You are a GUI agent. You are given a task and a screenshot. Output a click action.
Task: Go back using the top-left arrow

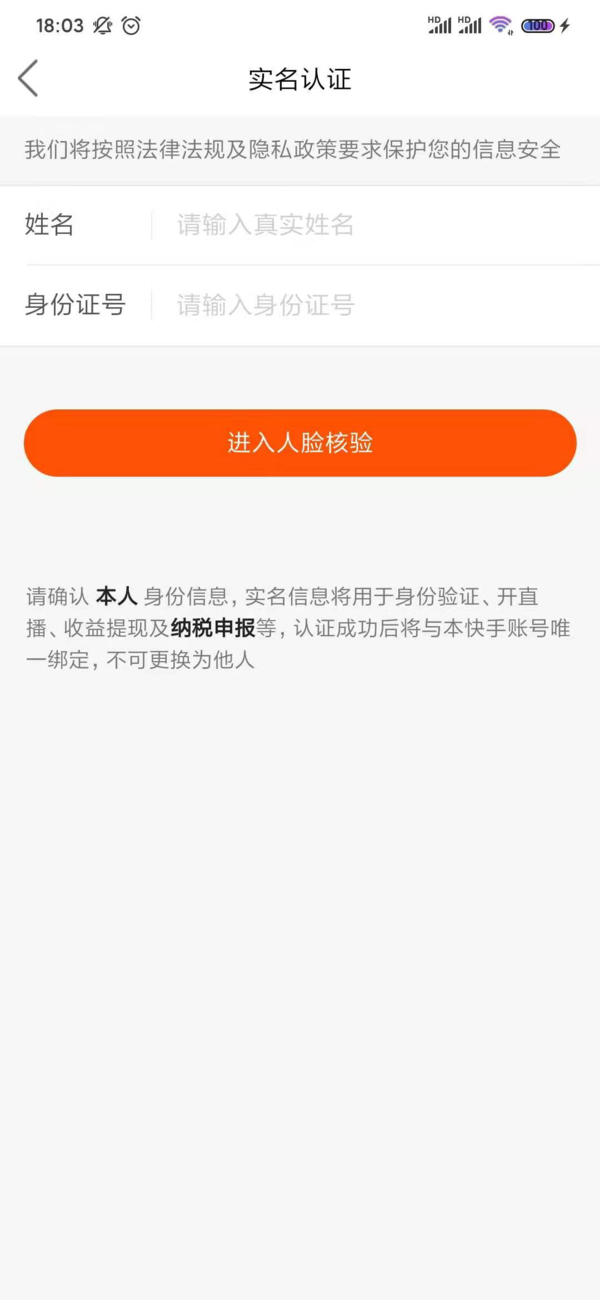[28, 78]
